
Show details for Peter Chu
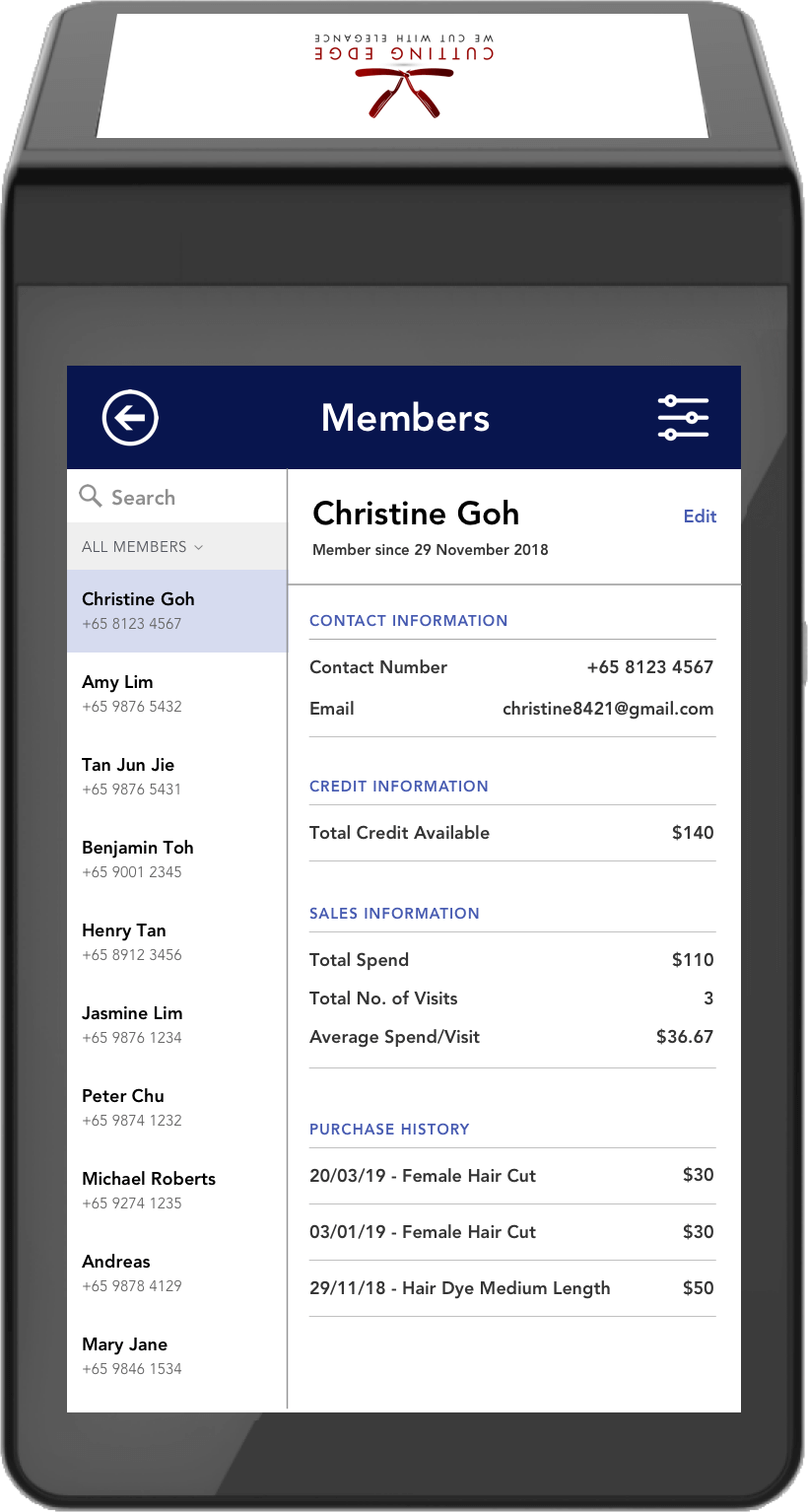coord(177,1107)
